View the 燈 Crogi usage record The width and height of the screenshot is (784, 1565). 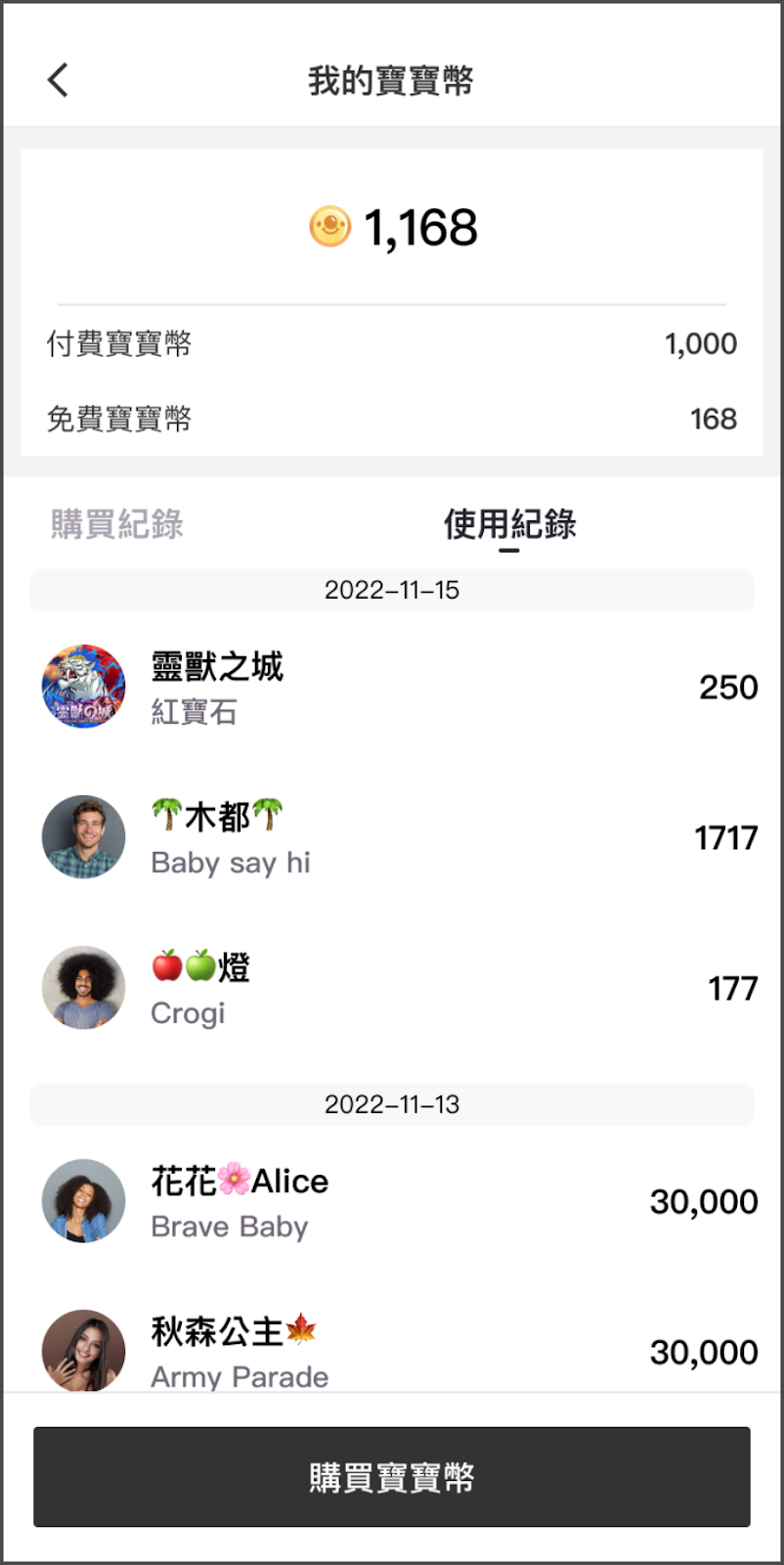[x=391, y=989]
